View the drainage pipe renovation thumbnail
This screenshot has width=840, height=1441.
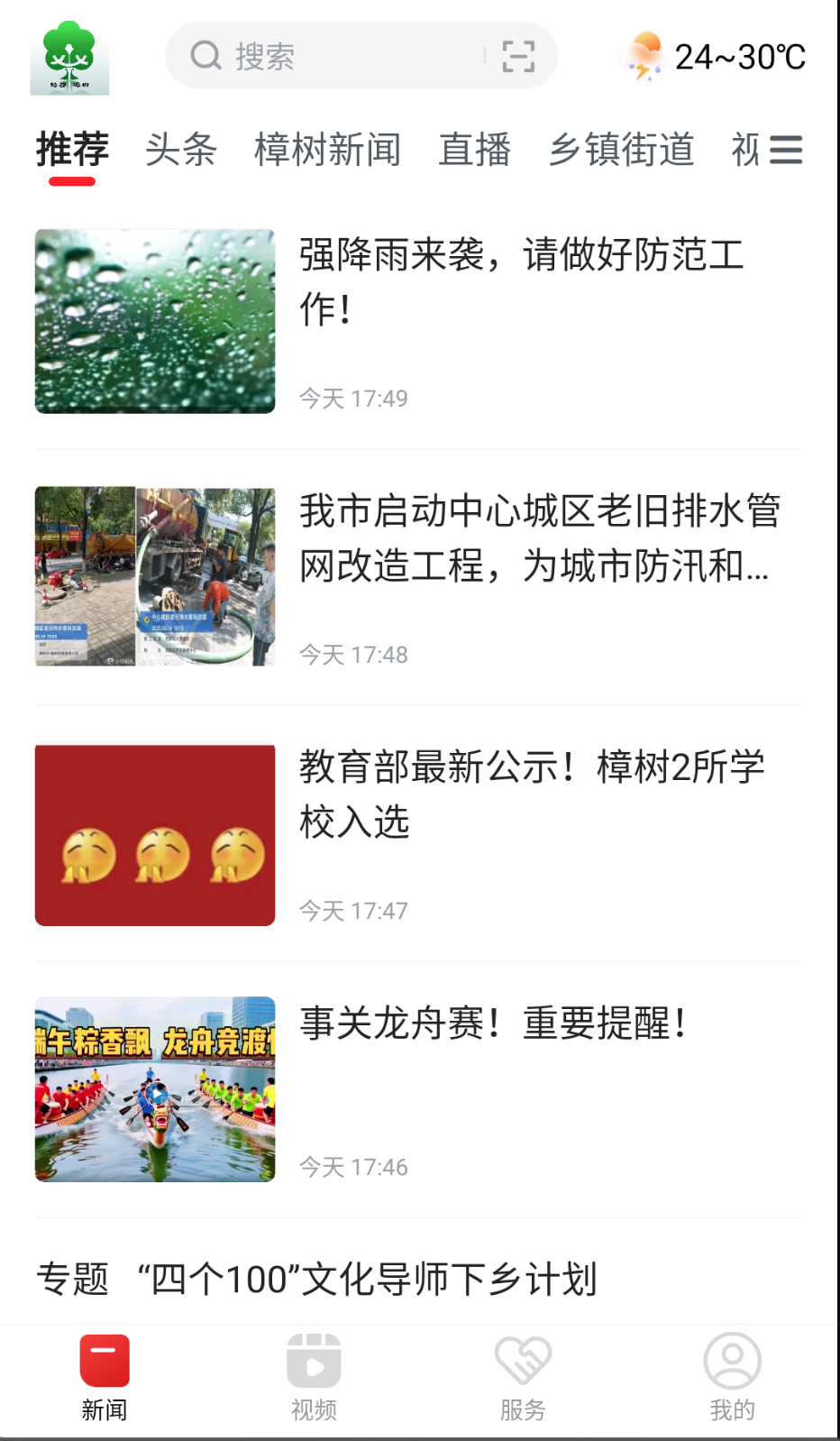pyautogui.click(x=154, y=577)
